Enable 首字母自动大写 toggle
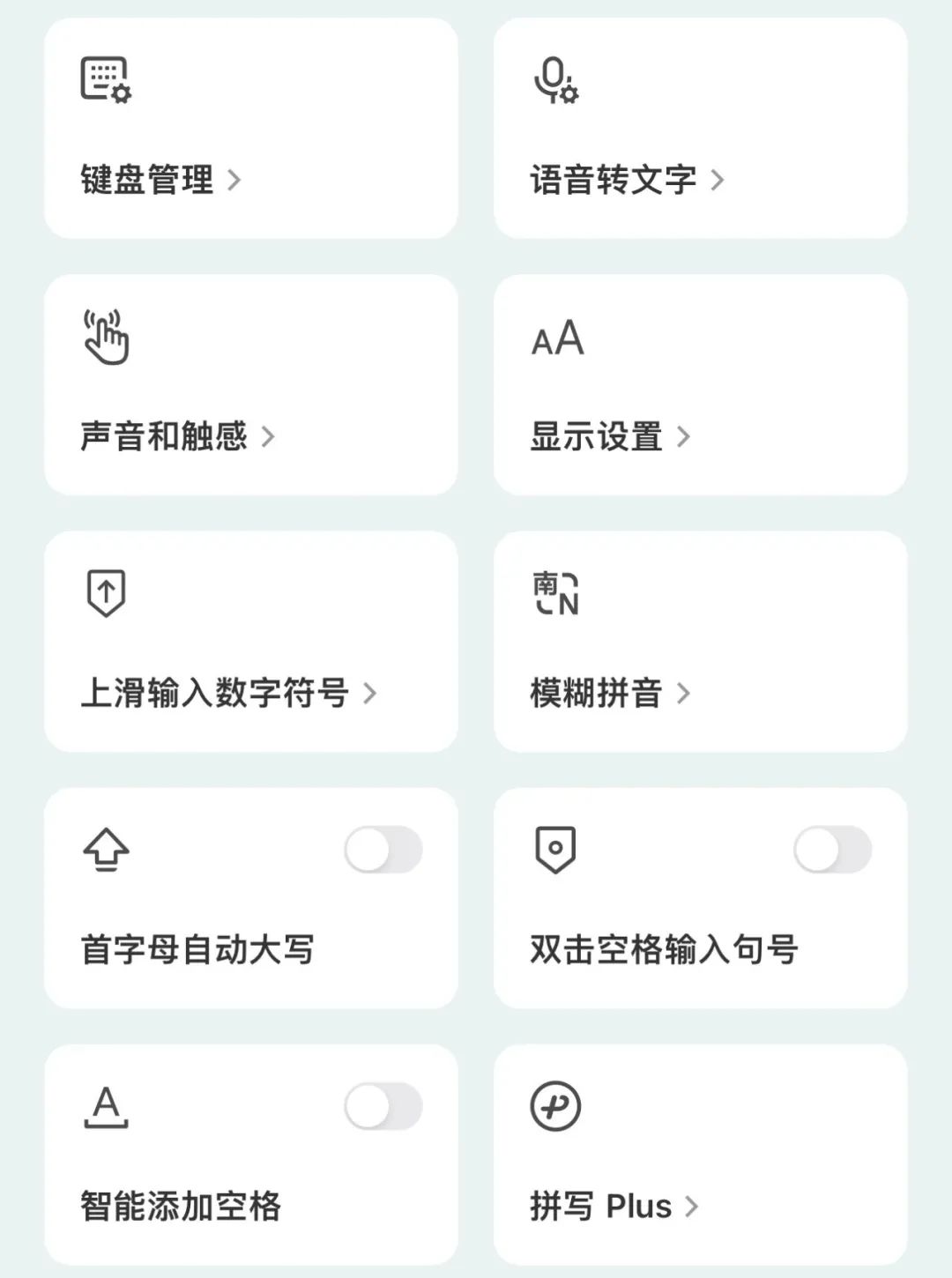 (x=383, y=848)
